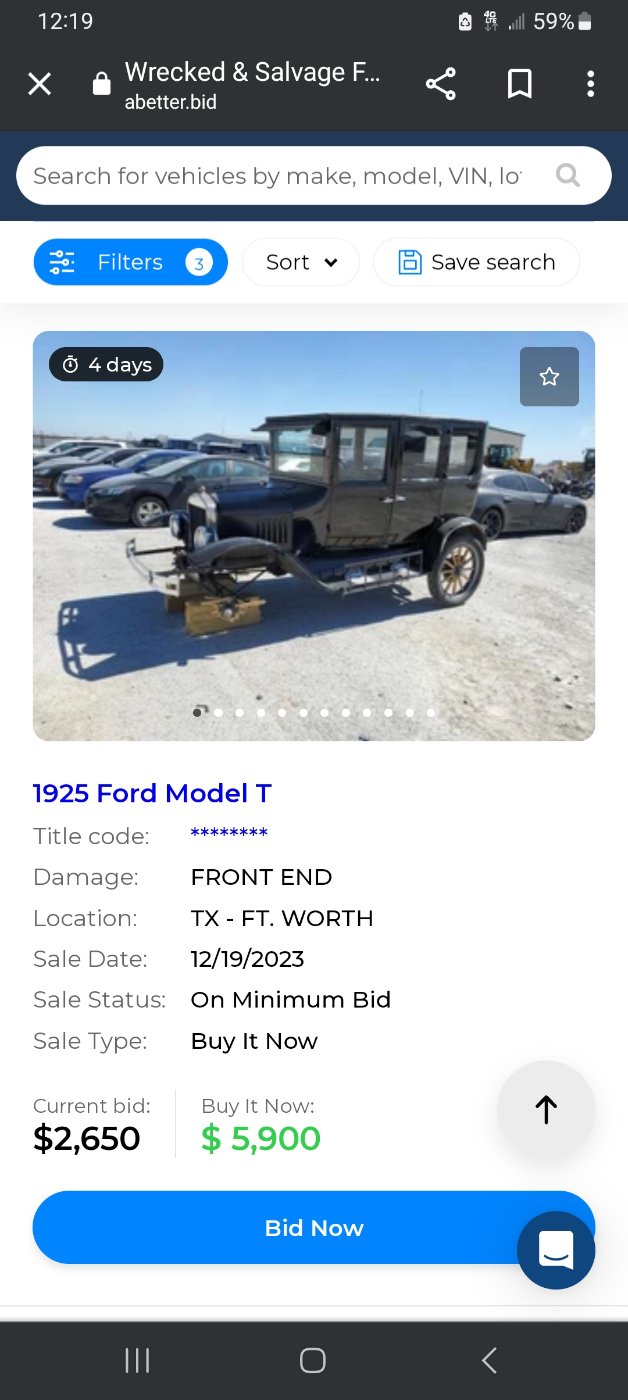
Task: Add the Model T to favorites star
Action: [549, 376]
